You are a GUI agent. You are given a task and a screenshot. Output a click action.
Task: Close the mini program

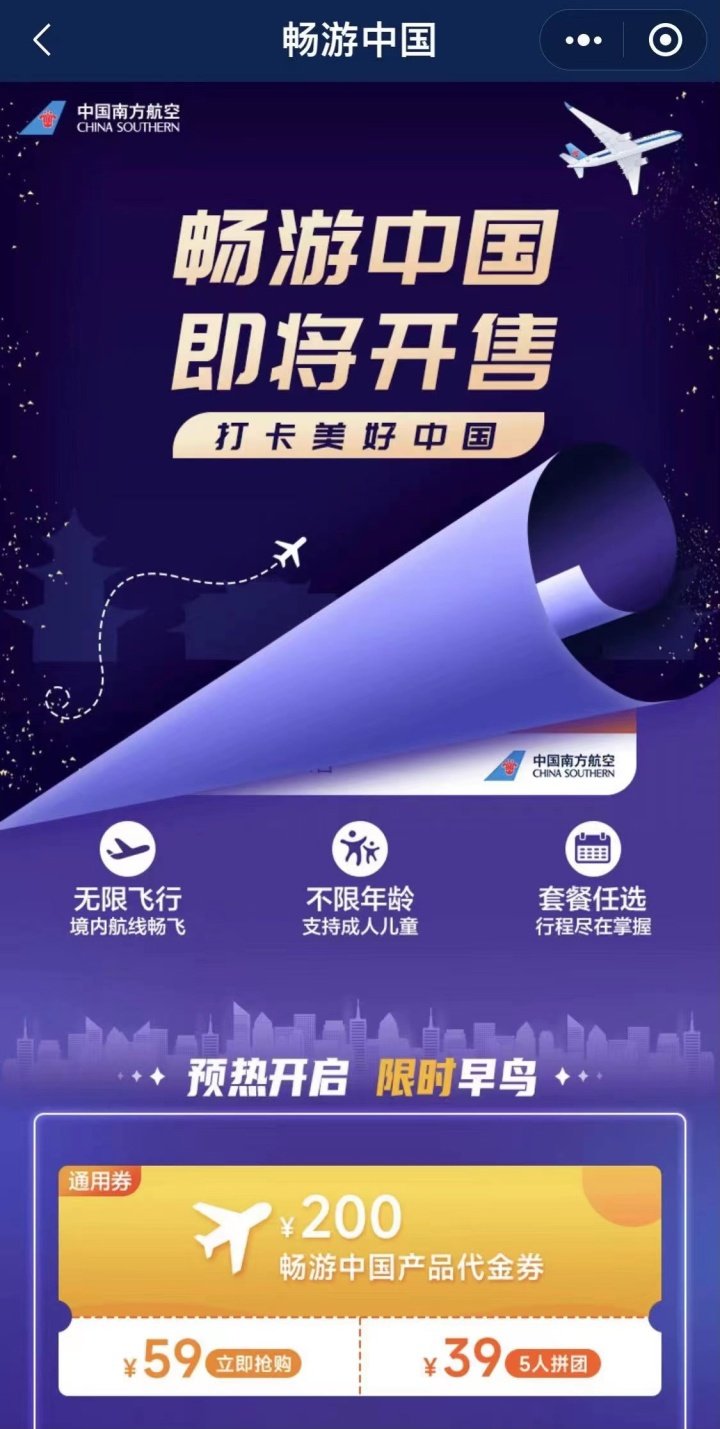pyautogui.click(x=665, y=41)
